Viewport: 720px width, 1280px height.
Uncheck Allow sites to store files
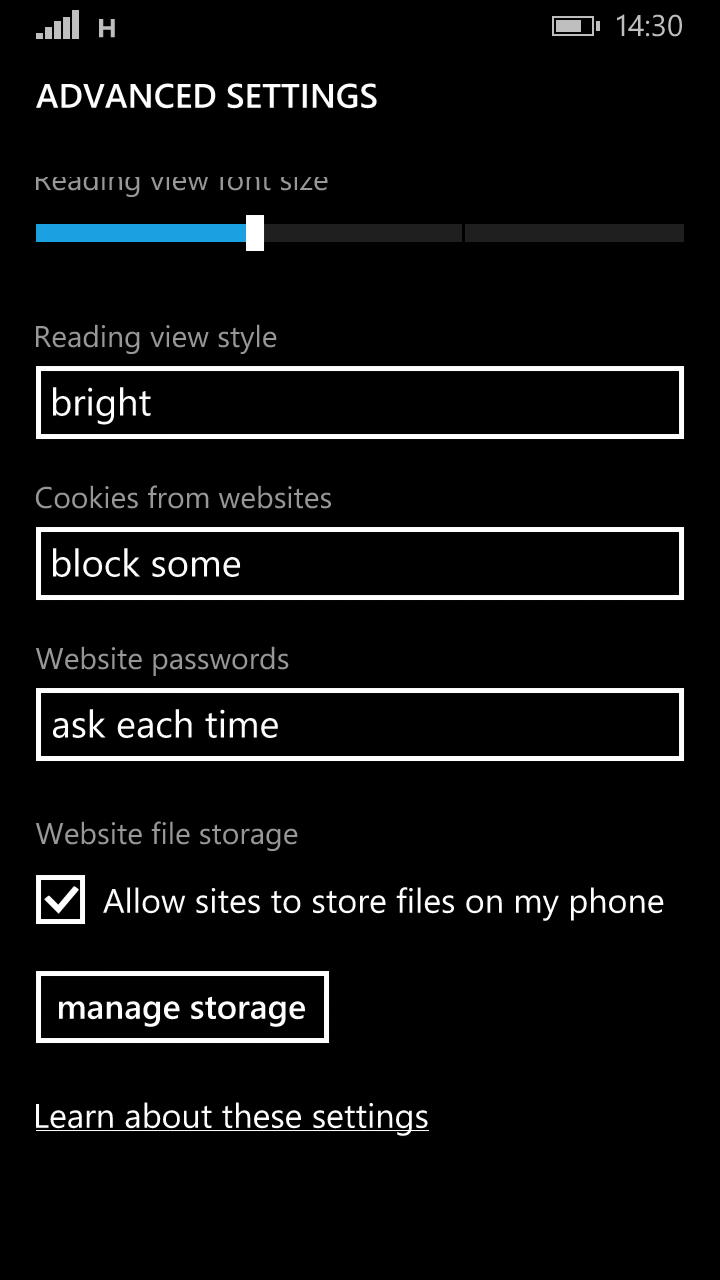pyautogui.click(x=61, y=900)
